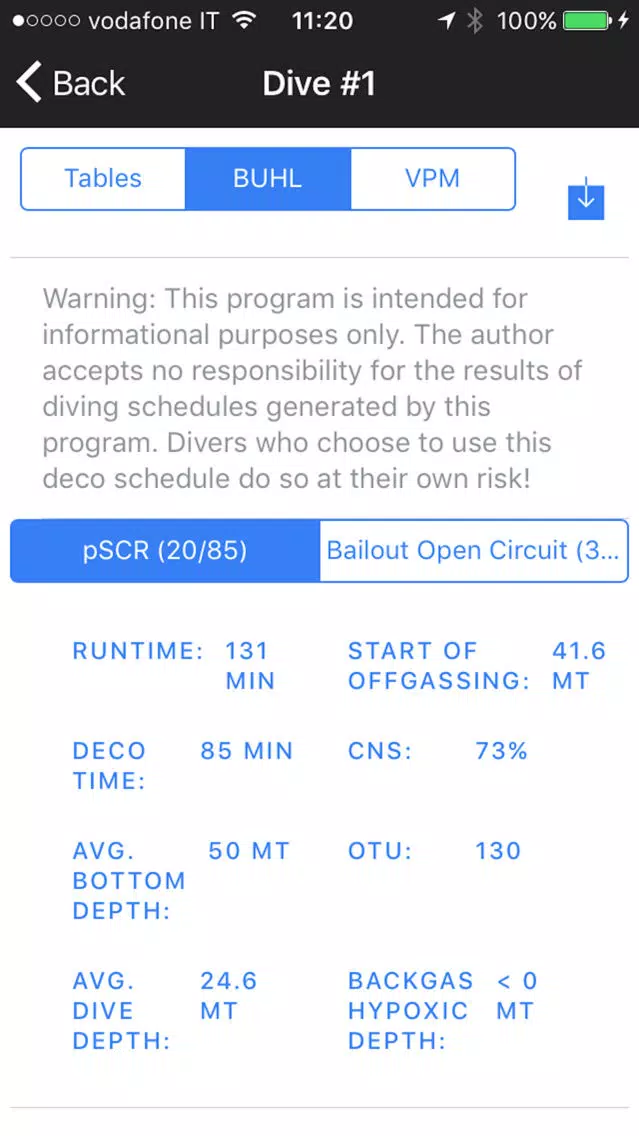
Task: Select the pSCR (20/85) segment
Action: 165,551
